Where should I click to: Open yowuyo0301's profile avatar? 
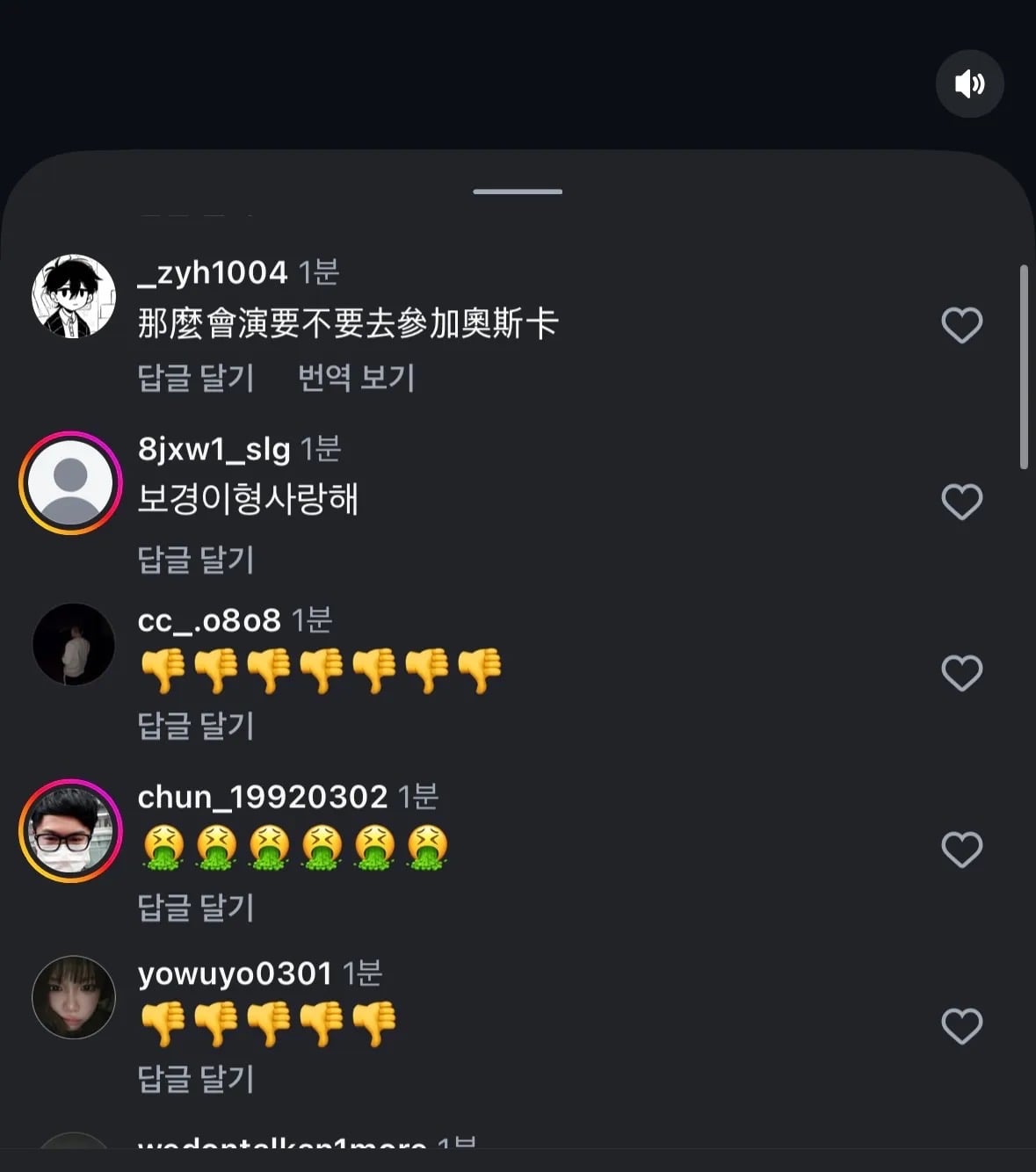pos(74,997)
